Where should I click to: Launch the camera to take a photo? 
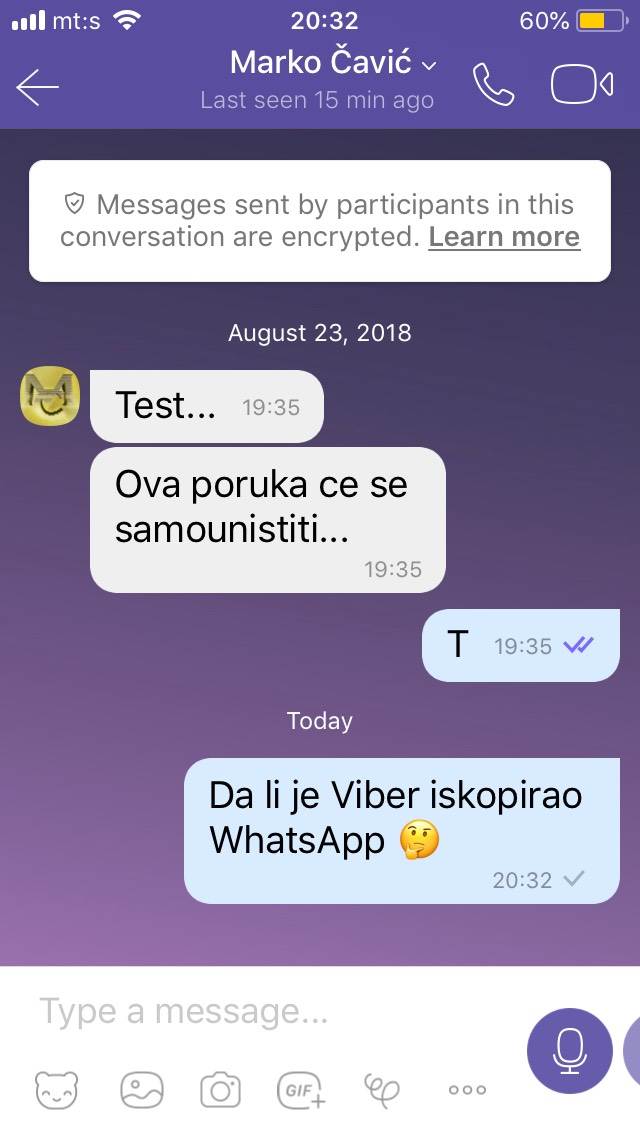click(220, 1090)
